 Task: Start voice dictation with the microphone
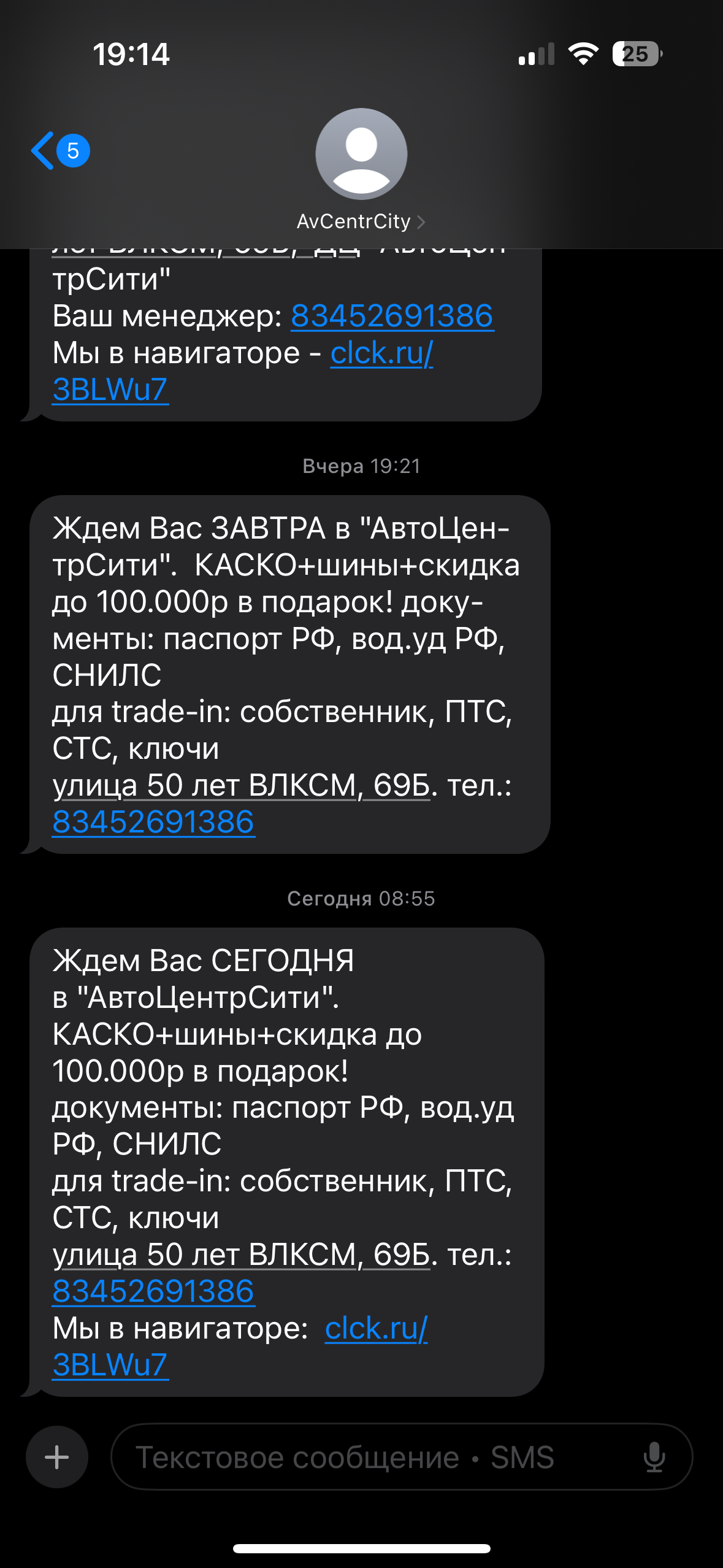pyautogui.click(x=654, y=1457)
